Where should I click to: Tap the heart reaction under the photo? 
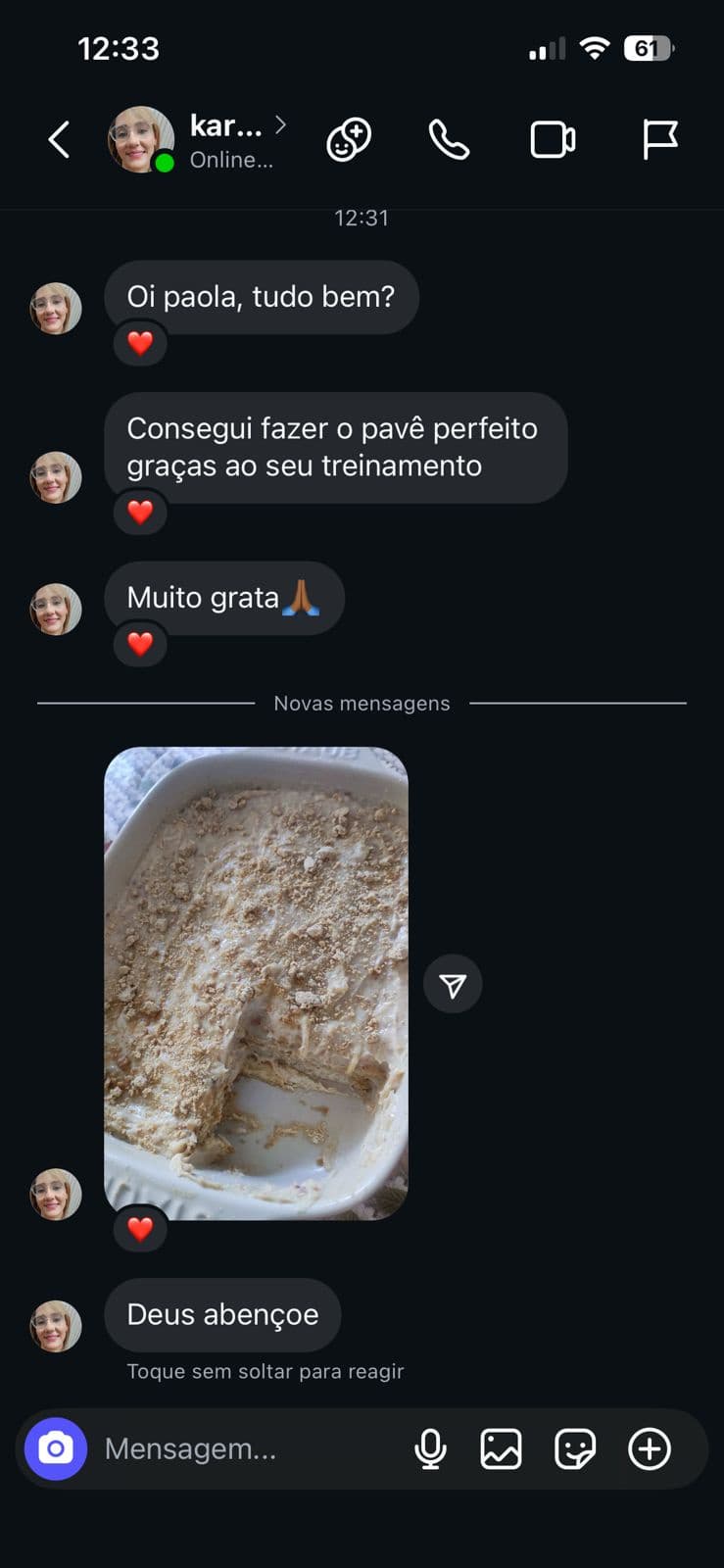[x=140, y=1229]
